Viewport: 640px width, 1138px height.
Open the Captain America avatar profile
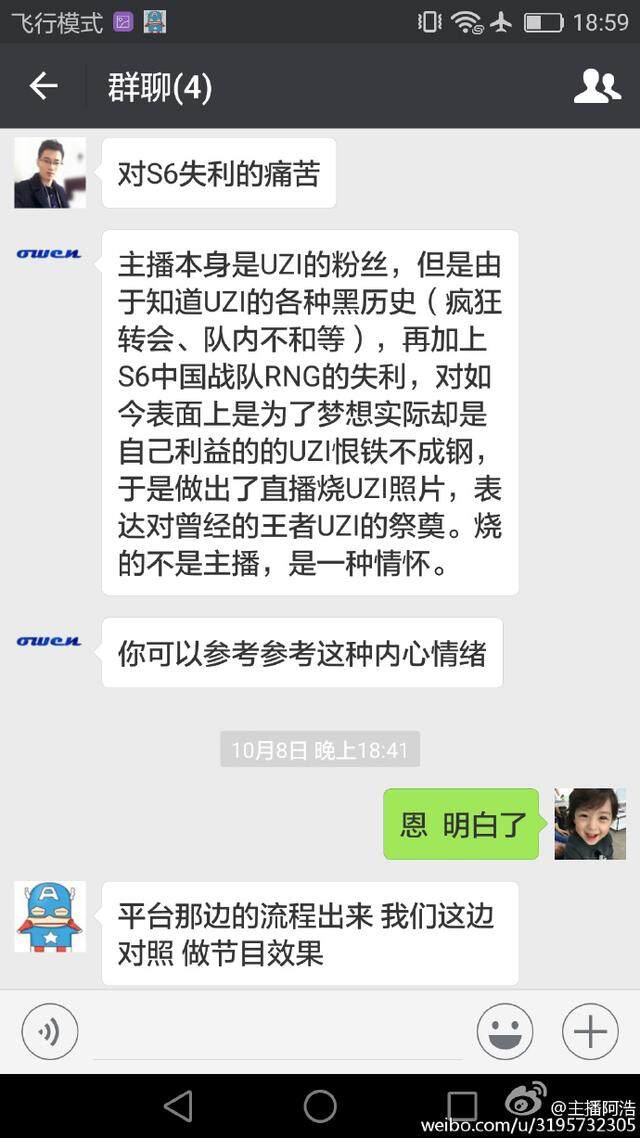click(50, 916)
